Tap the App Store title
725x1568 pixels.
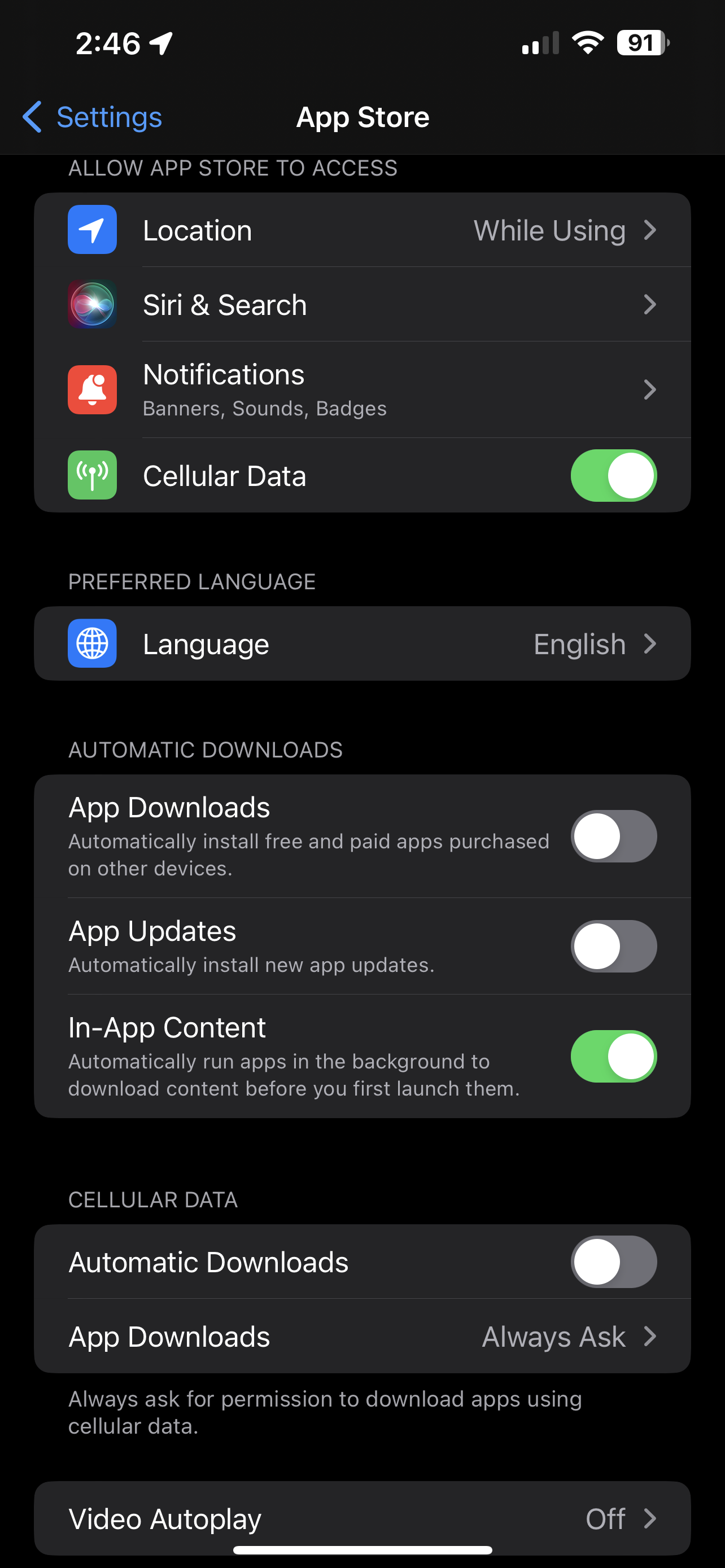(x=362, y=117)
